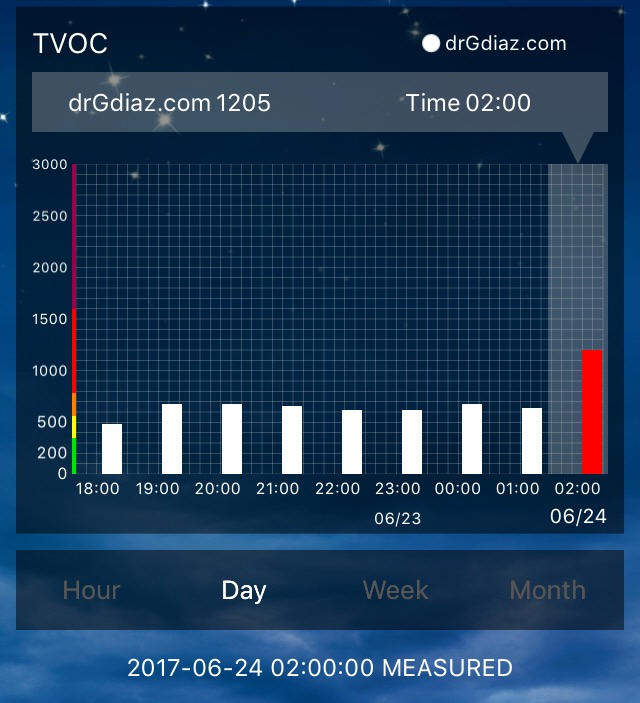Image resolution: width=640 pixels, height=703 pixels.
Task: Select the 18:00 bar in the chart
Action: tap(112, 449)
